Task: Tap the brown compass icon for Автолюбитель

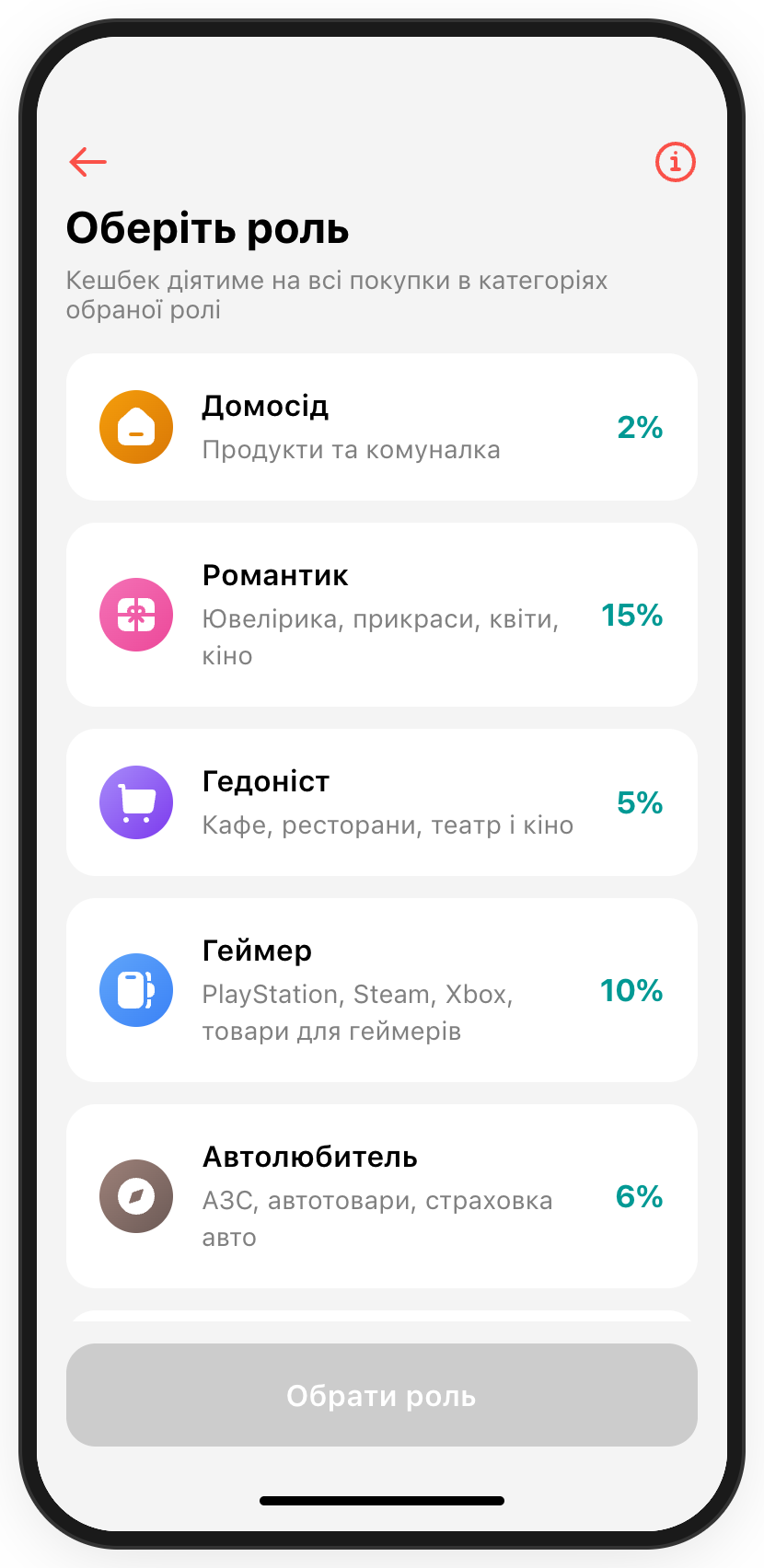Action: [135, 1196]
